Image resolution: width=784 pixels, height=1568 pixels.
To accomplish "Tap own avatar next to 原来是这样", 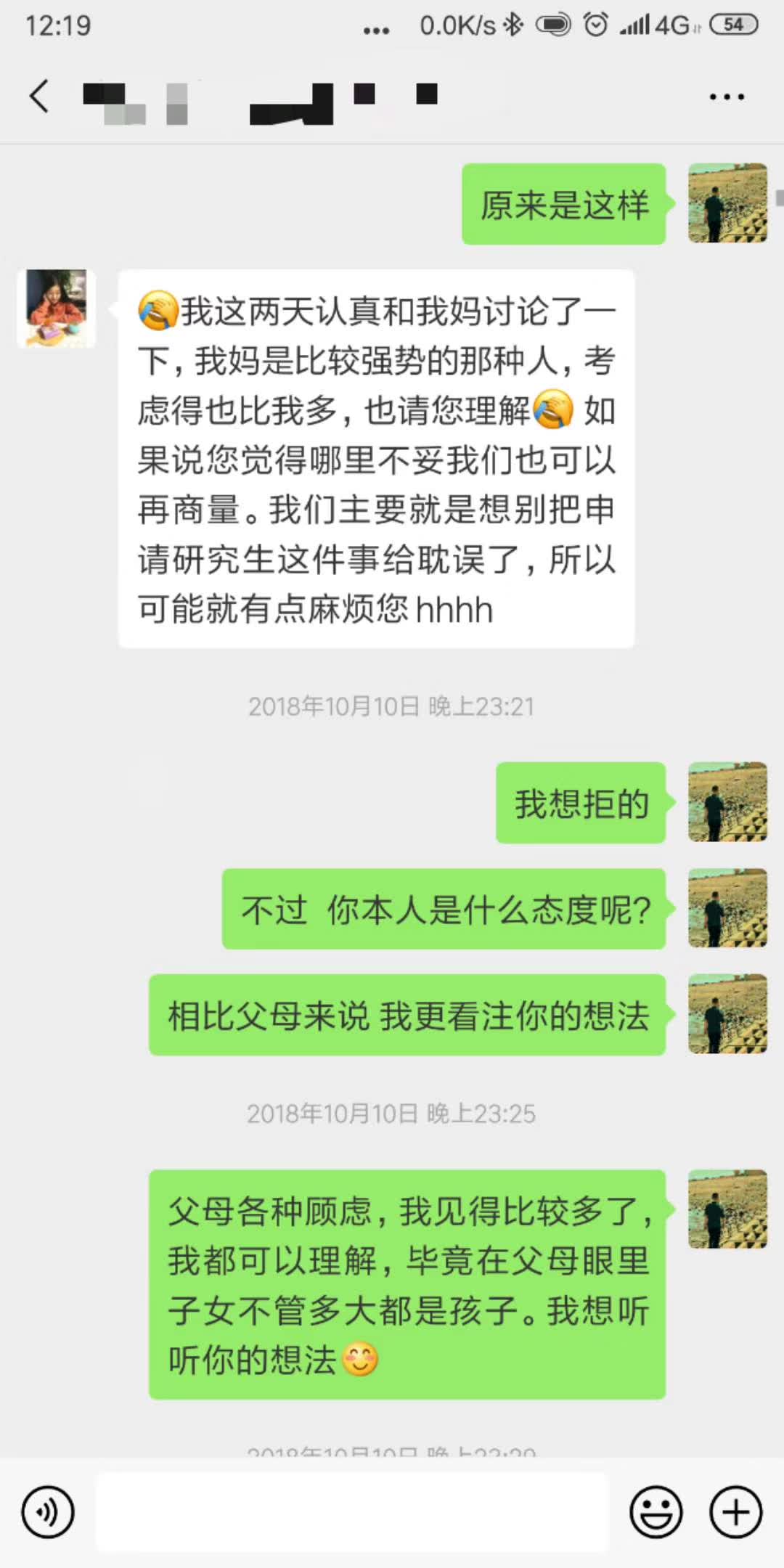I will (727, 203).
